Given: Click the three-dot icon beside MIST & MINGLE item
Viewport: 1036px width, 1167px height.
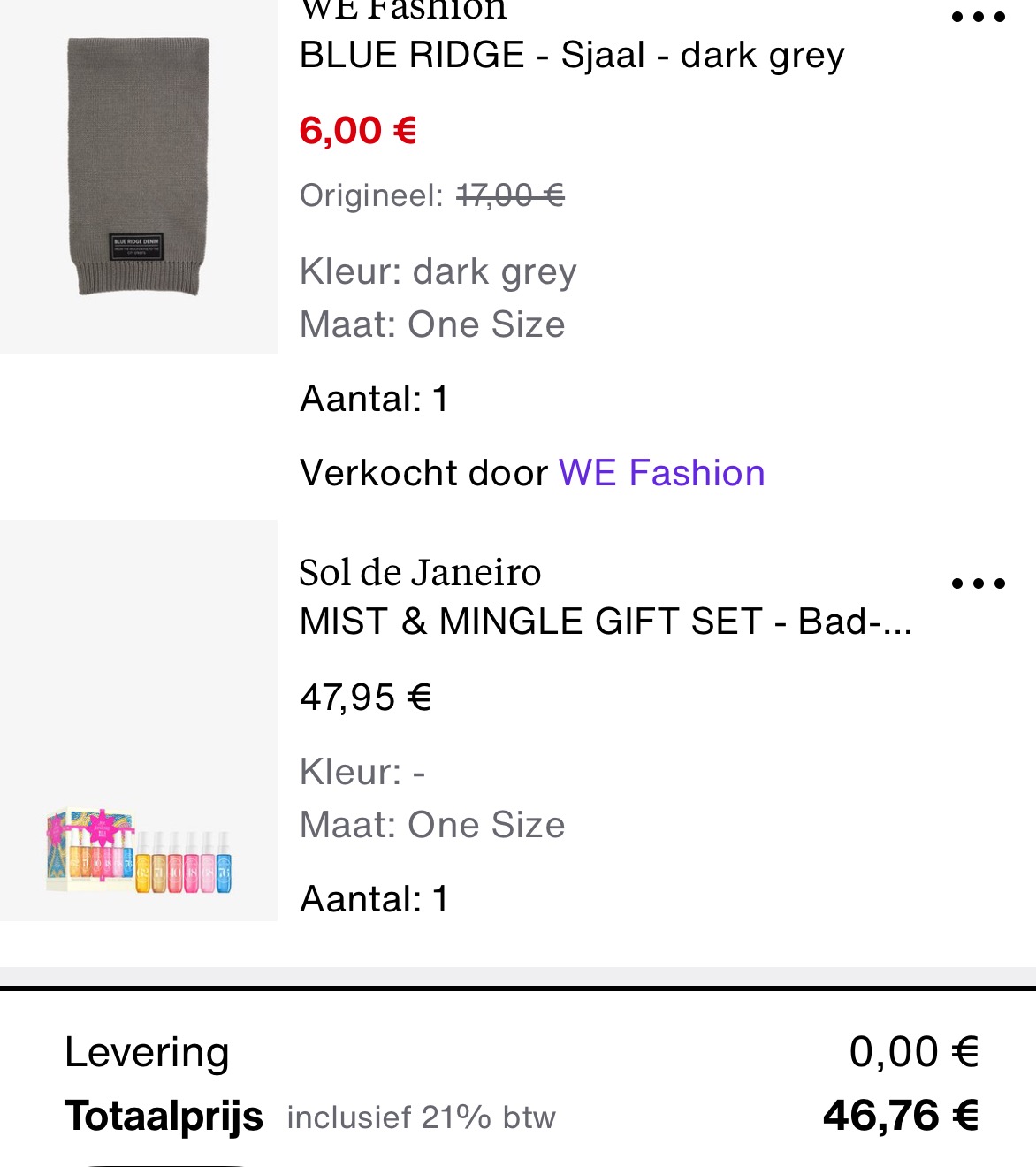Looking at the screenshot, I should [978, 582].
